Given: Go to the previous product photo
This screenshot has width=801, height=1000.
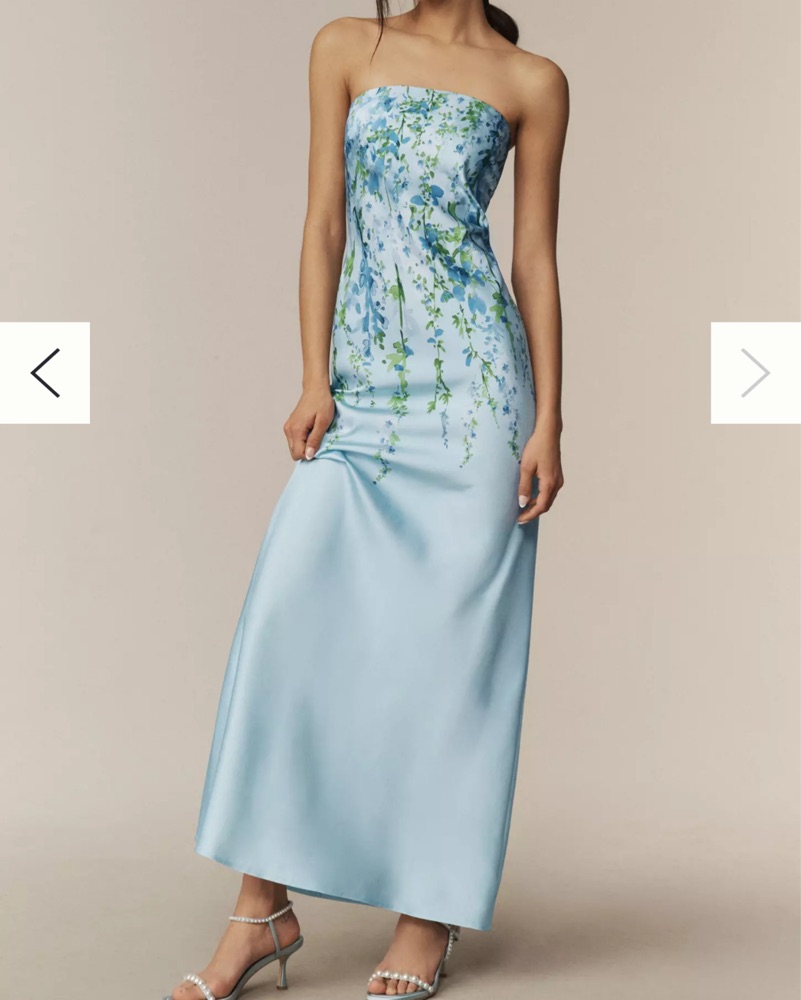Looking at the screenshot, I should pos(45,373).
